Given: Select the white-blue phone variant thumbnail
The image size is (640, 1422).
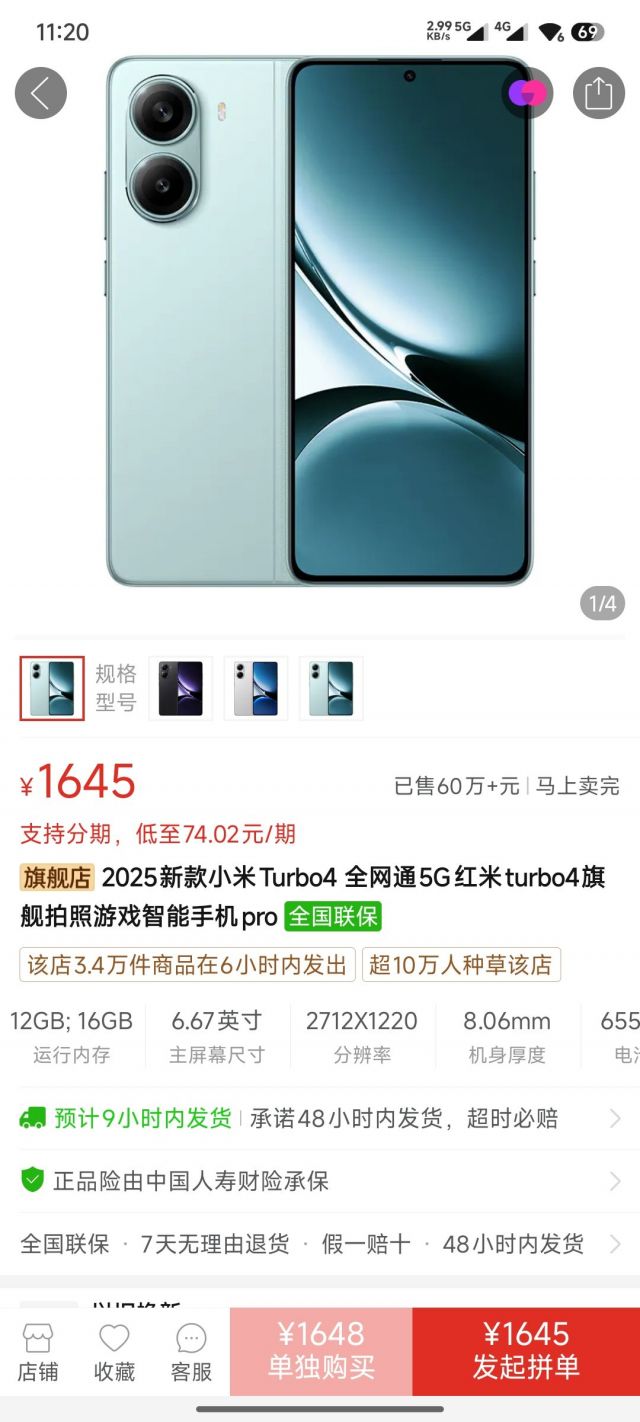Looking at the screenshot, I should click(256, 688).
